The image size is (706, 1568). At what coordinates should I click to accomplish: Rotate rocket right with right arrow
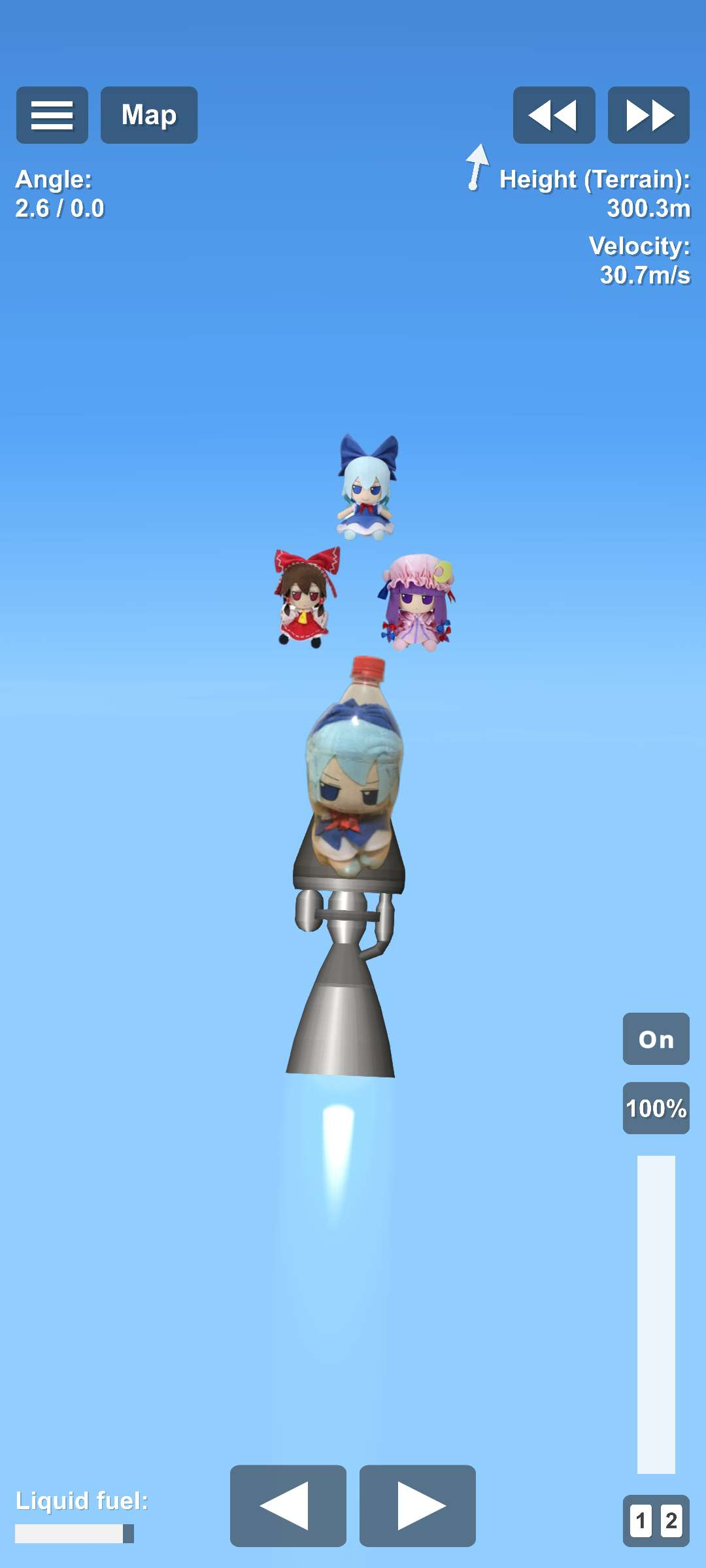[x=418, y=1505]
